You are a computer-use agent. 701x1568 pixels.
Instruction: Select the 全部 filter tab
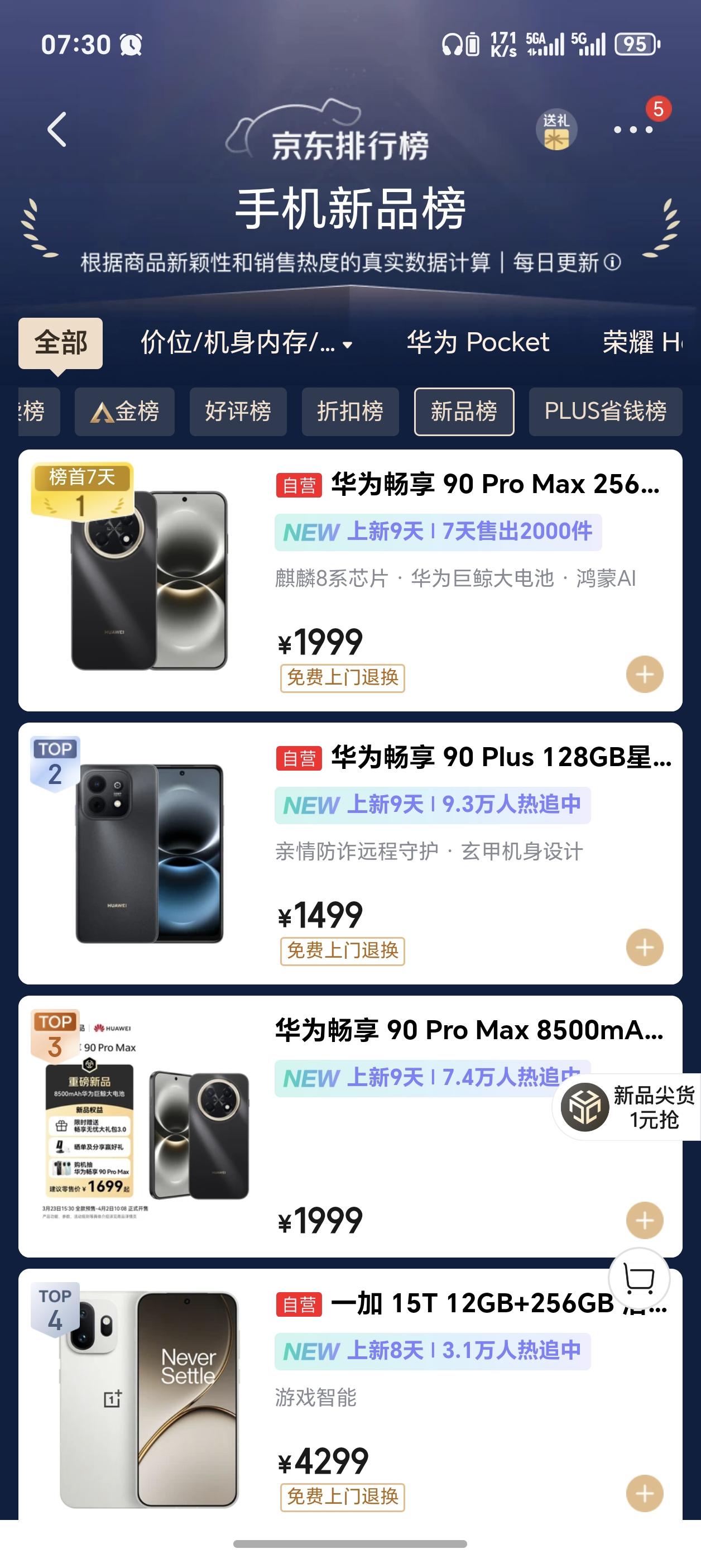coord(62,343)
